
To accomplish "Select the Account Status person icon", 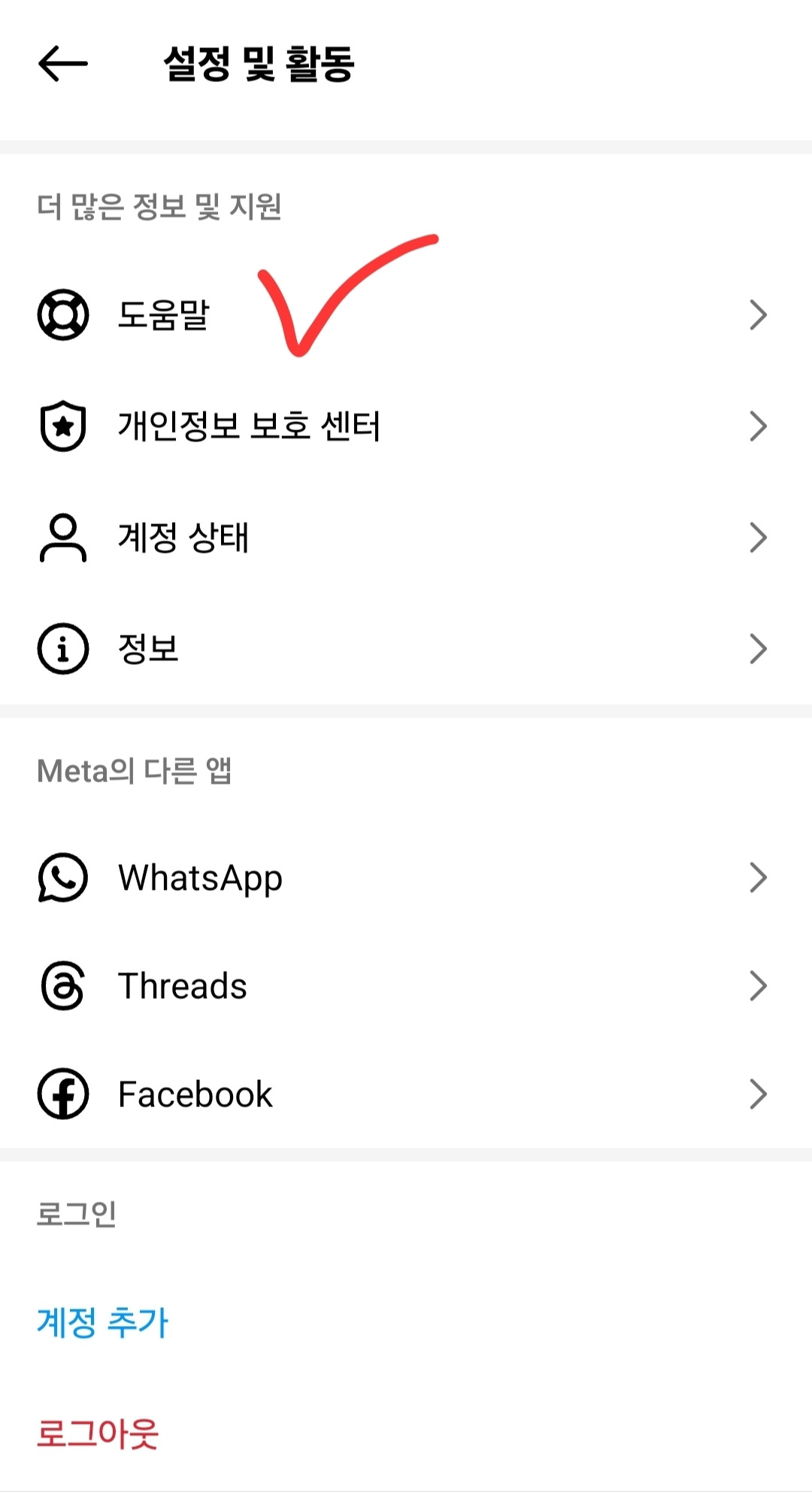I will click(63, 536).
